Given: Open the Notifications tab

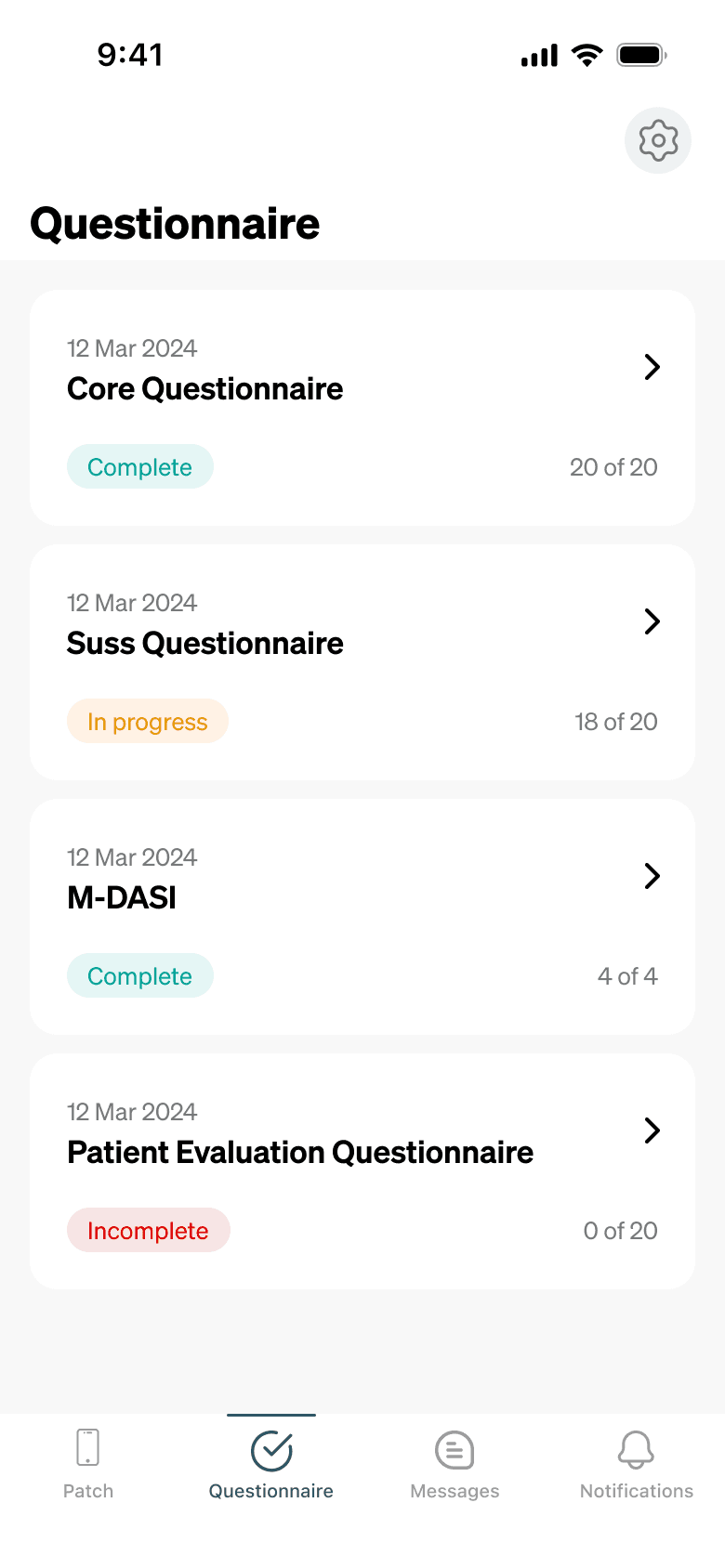Looking at the screenshot, I should coord(637,1465).
